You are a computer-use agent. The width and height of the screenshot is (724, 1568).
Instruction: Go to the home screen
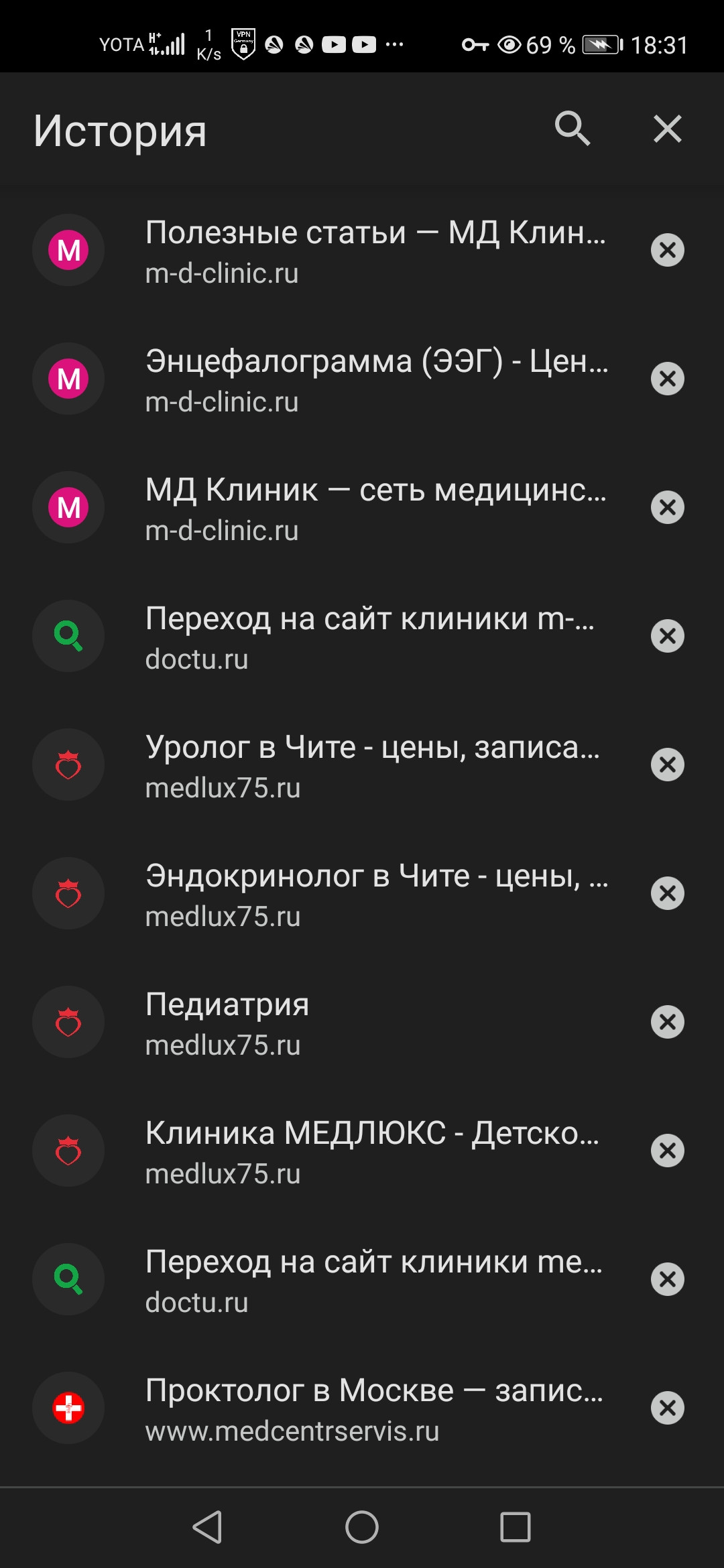362,1527
